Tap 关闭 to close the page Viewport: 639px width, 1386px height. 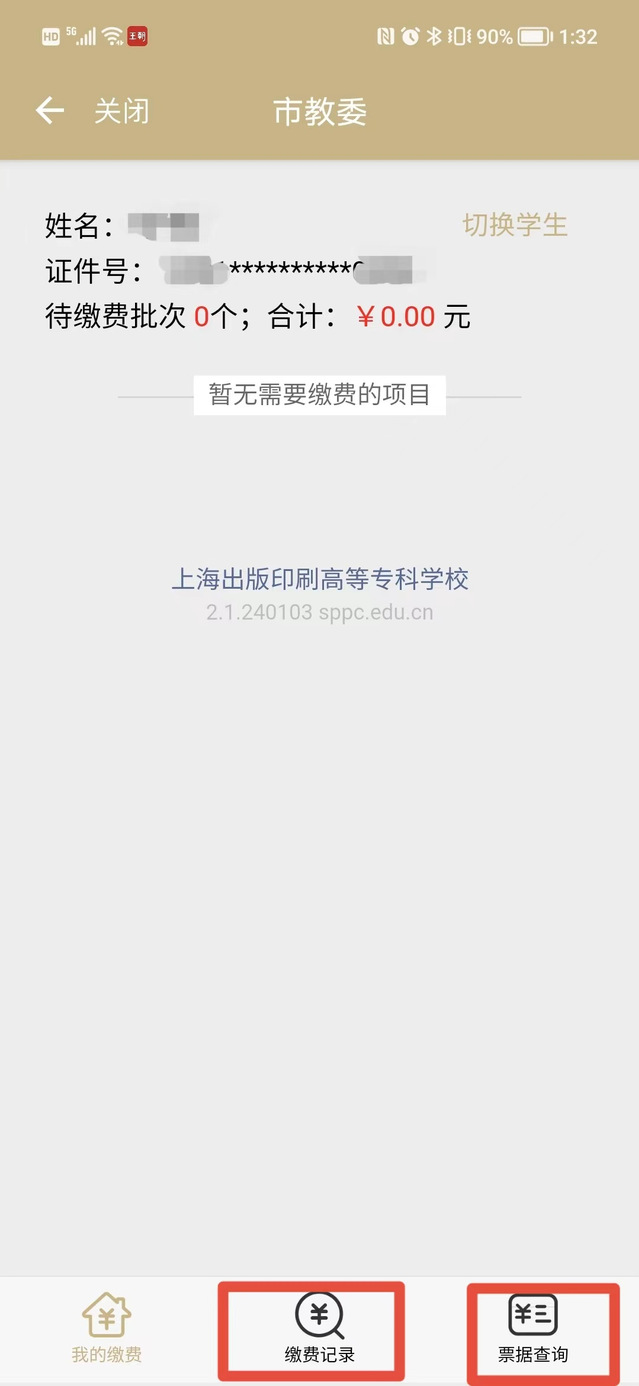(122, 111)
